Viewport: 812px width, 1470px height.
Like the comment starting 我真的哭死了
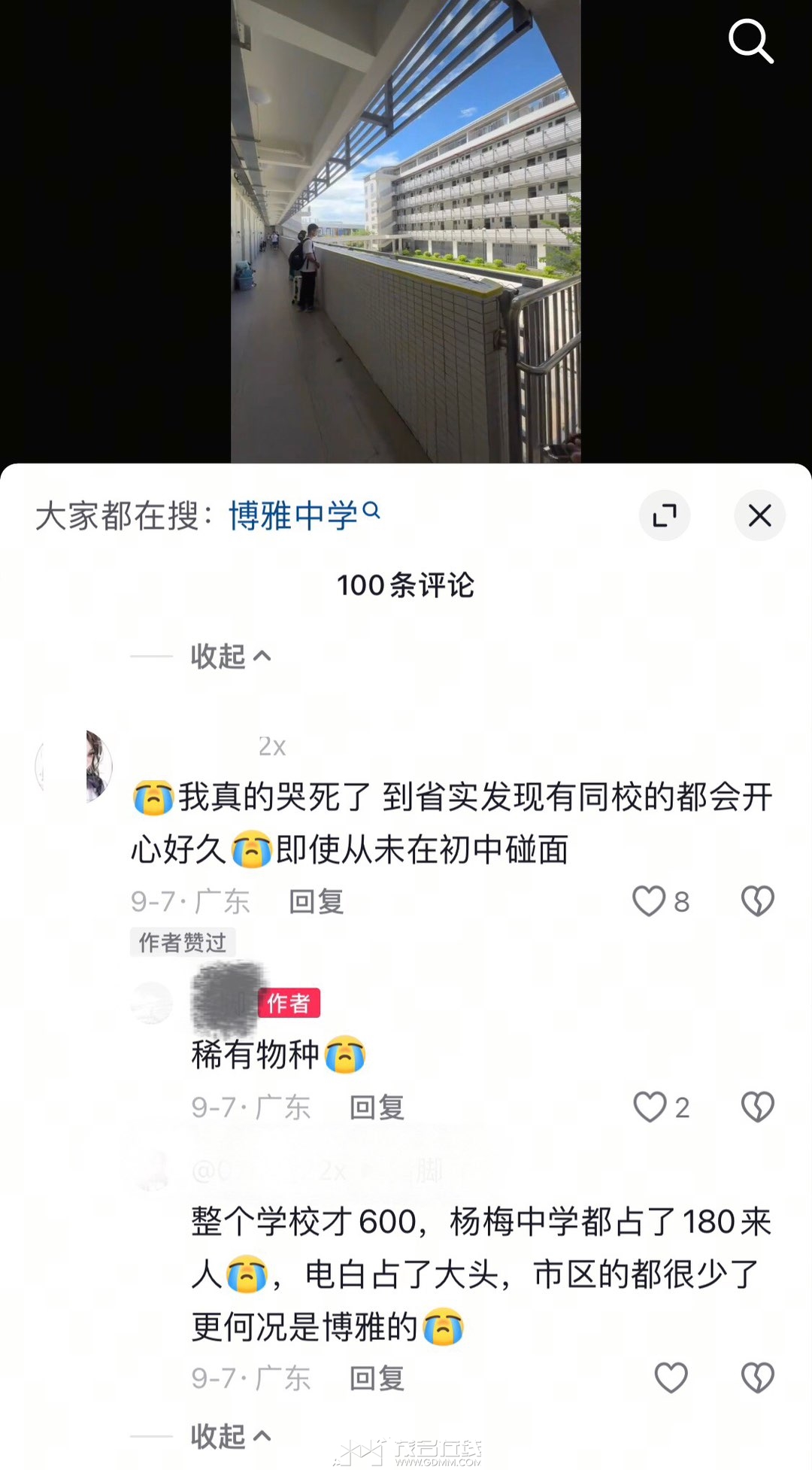point(649,901)
